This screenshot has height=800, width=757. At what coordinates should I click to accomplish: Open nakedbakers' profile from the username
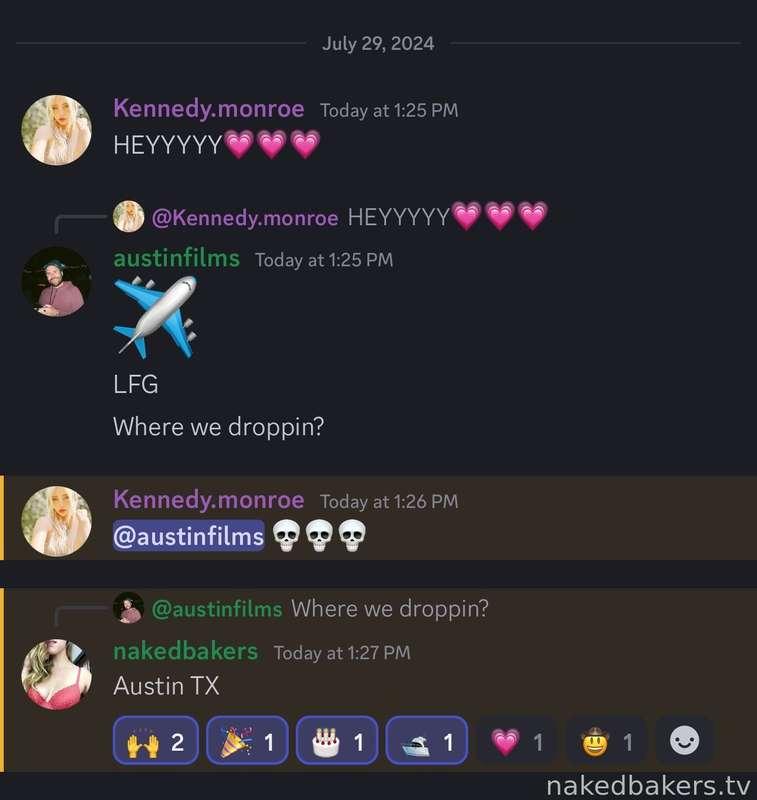point(185,652)
